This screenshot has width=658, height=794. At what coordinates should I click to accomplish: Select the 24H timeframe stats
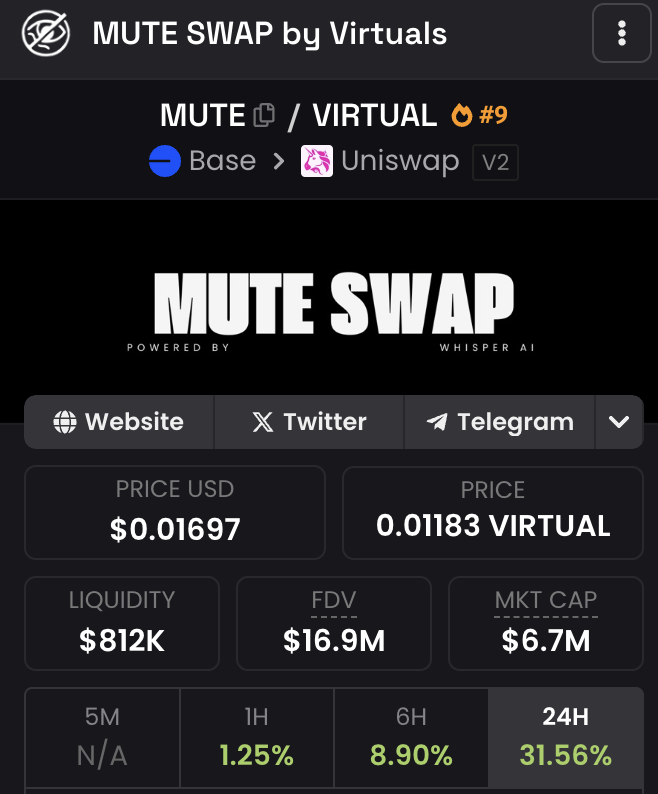[565, 736]
